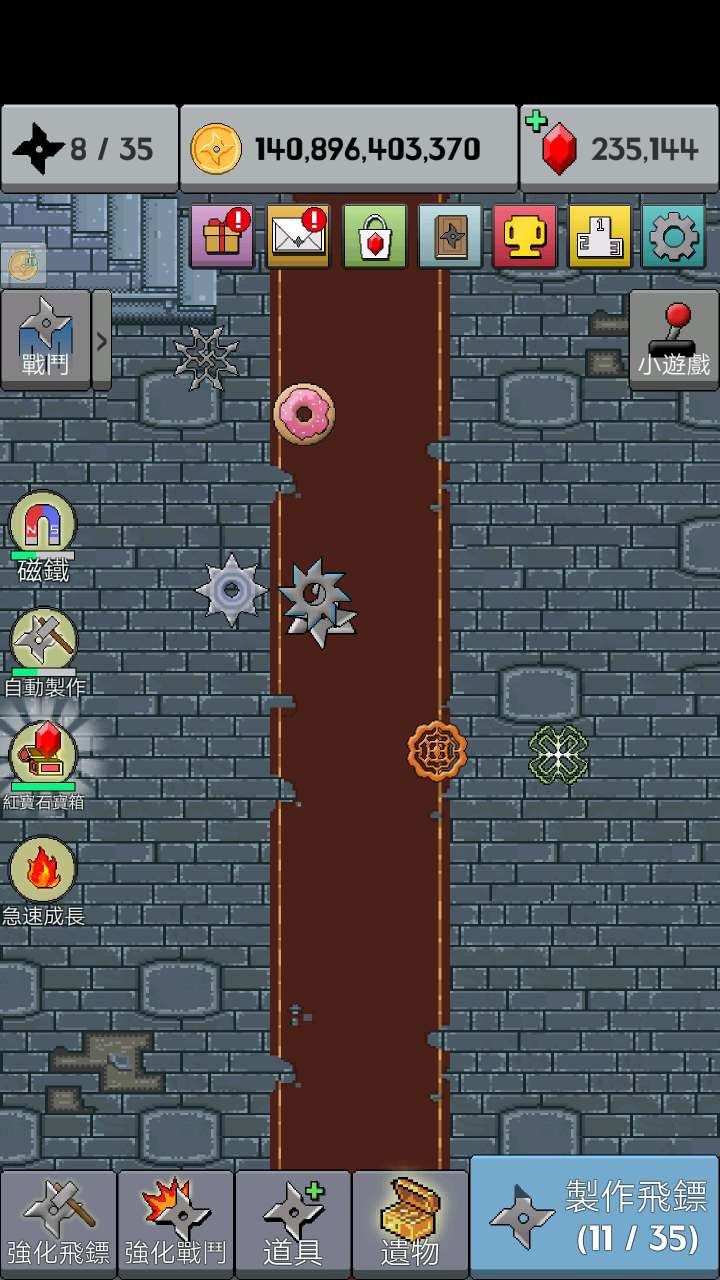Open the settings gear
Screen dimensions: 720x1280
coord(673,237)
